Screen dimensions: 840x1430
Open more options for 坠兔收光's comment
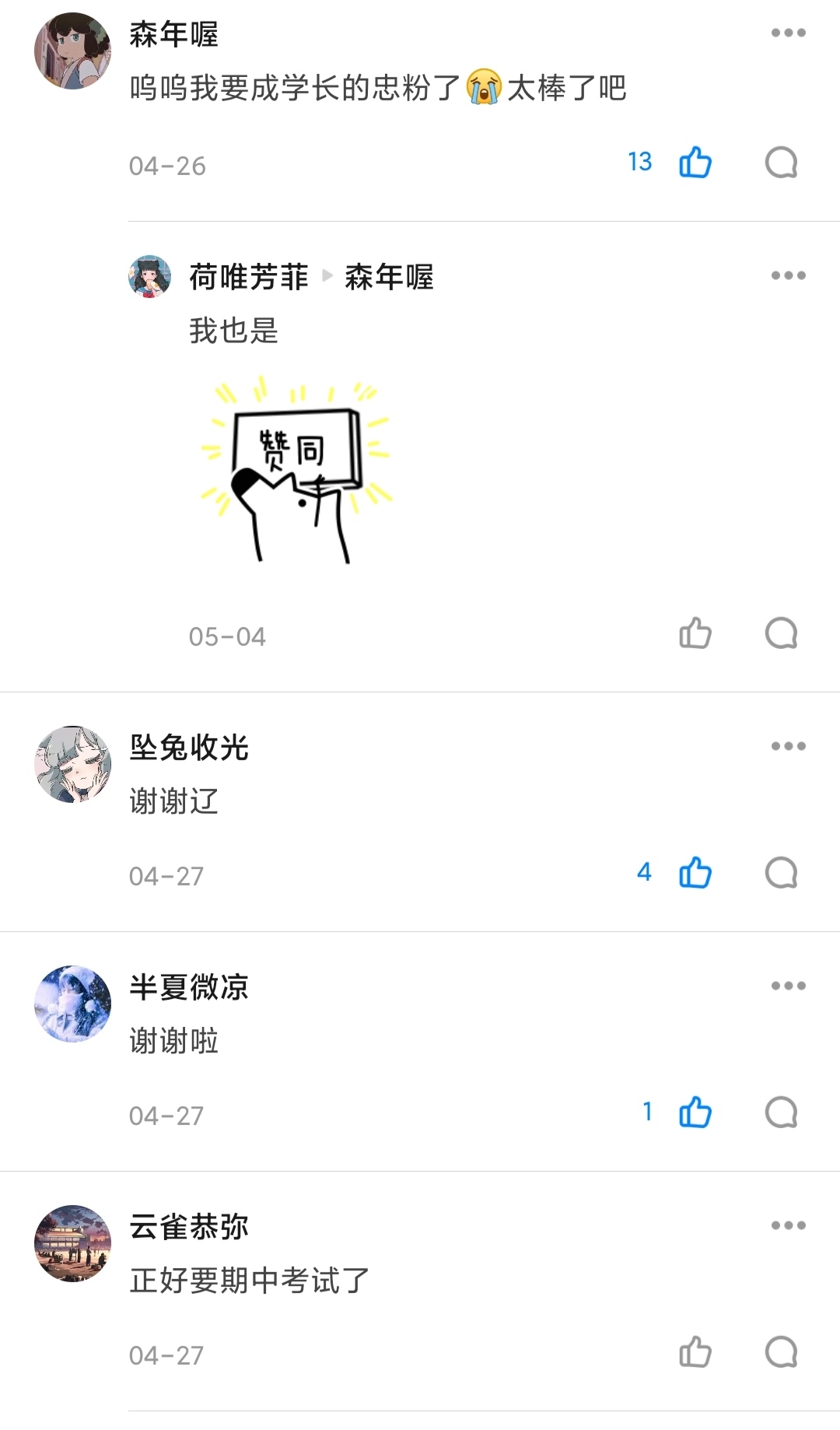[x=788, y=746]
